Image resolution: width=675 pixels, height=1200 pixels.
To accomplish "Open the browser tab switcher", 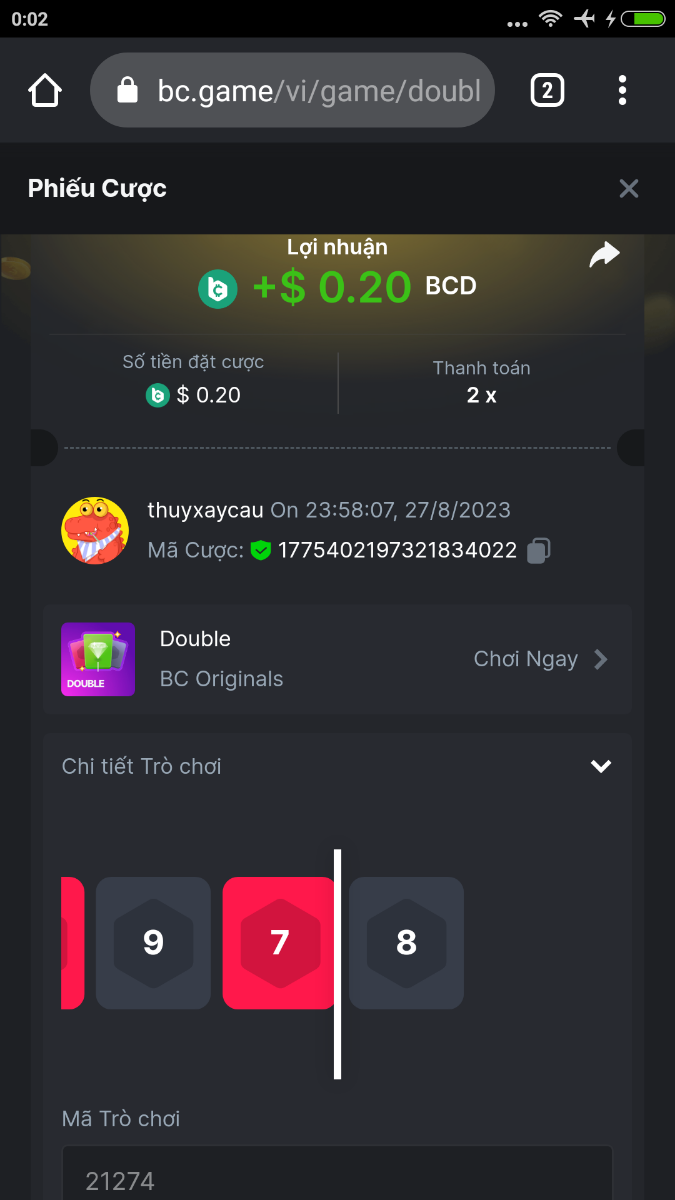I will click(546, 91).
